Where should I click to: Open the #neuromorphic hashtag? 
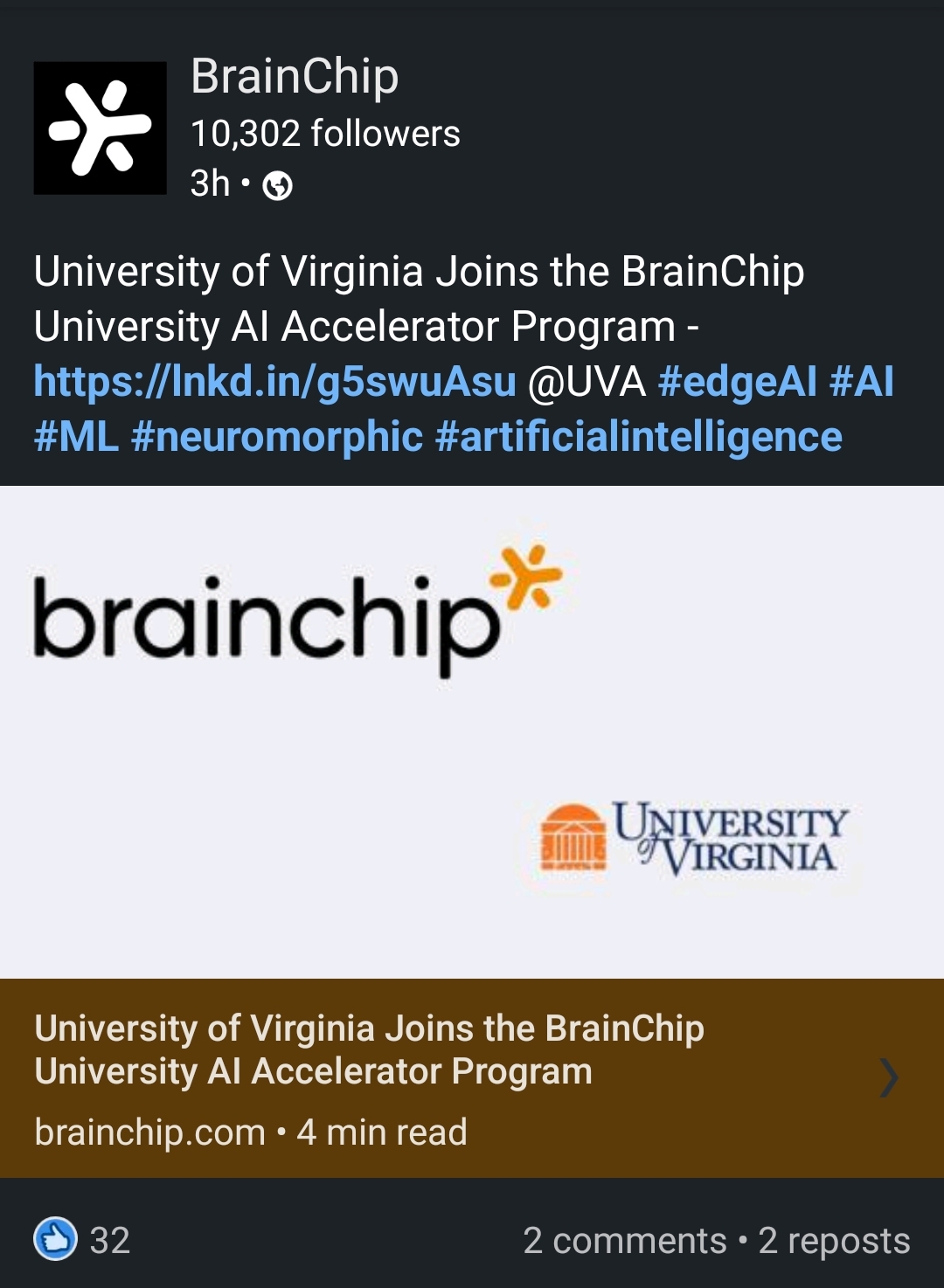(276, 436)
